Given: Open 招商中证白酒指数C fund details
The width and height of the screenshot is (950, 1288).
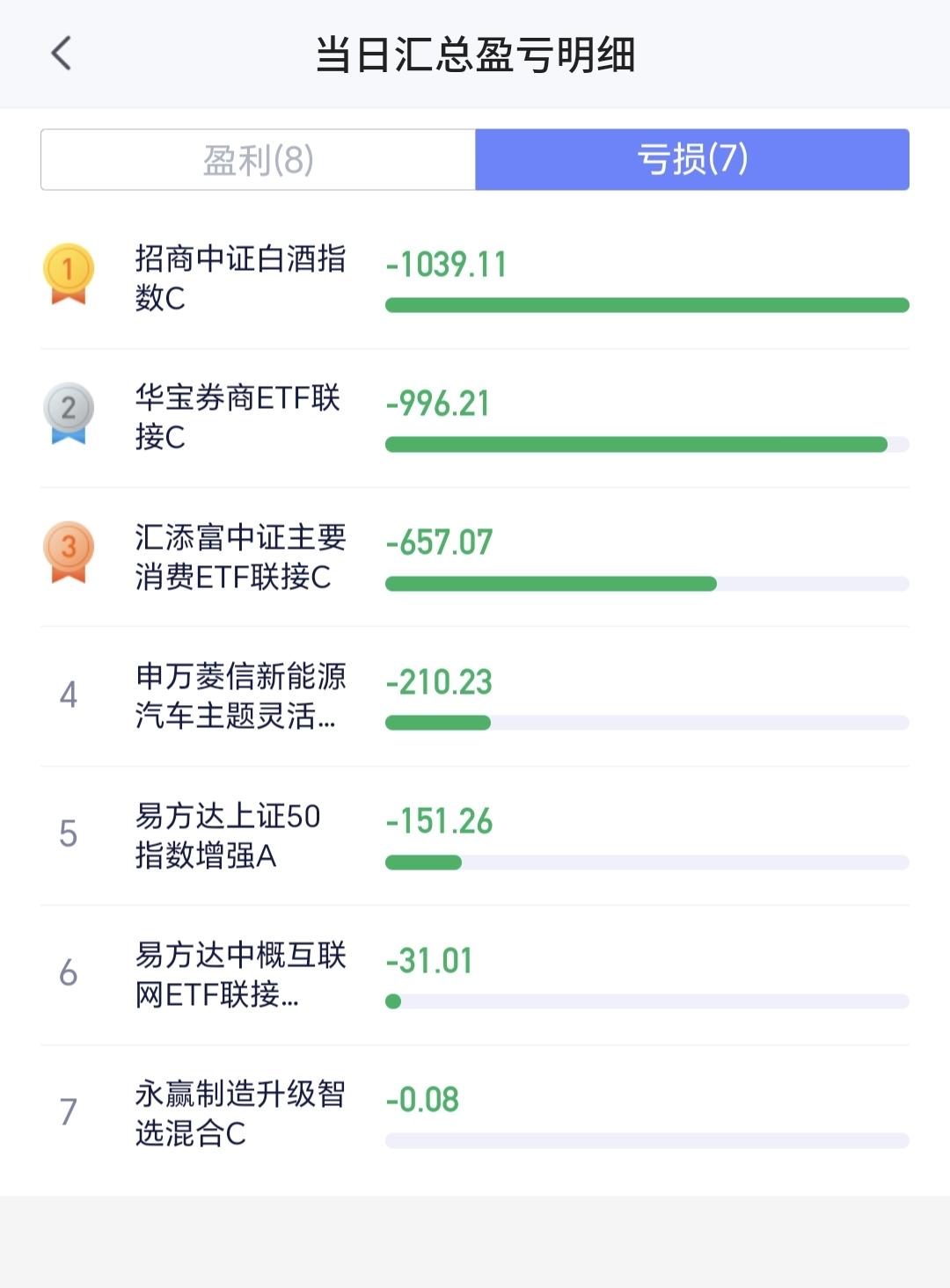Looking at the screenshot, I should [x=475, y=279].
